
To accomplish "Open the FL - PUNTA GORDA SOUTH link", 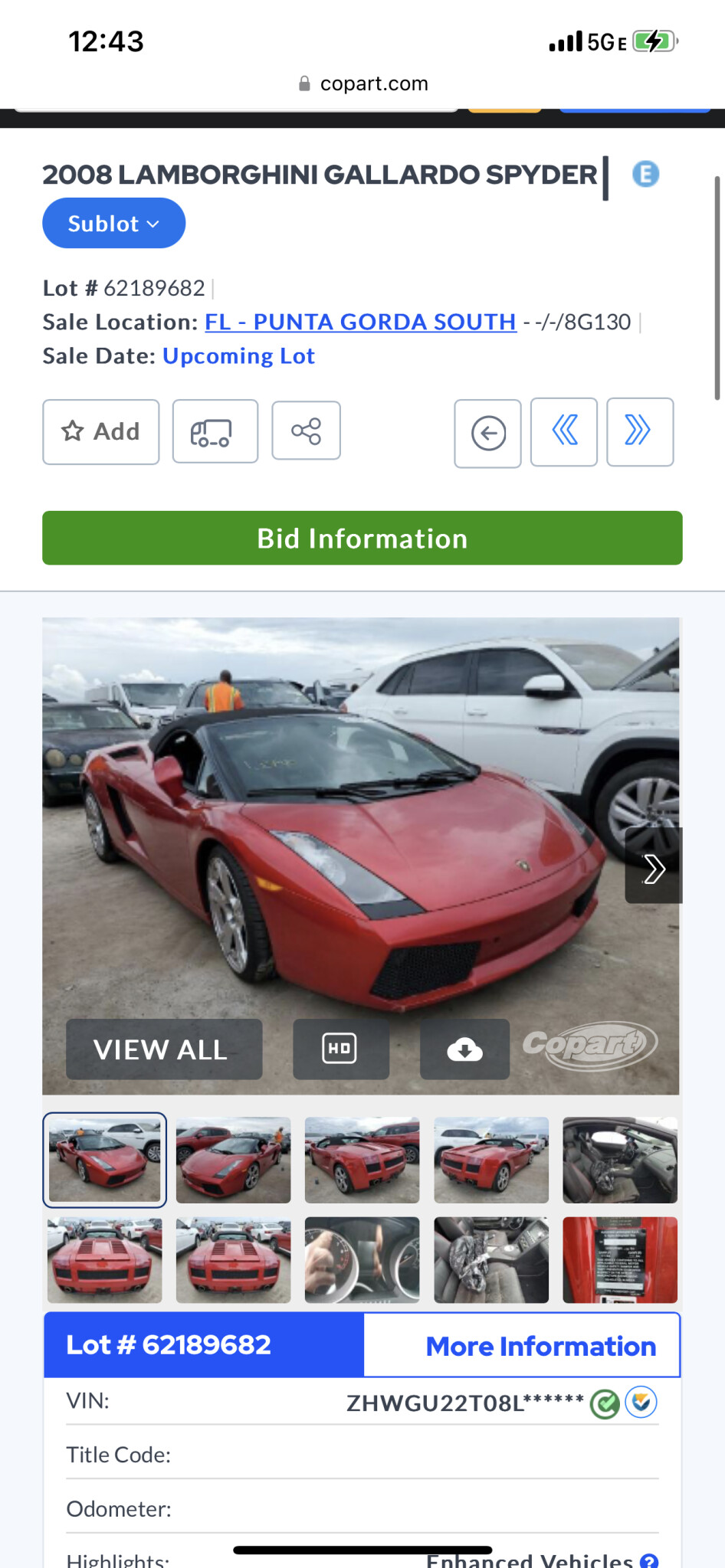I will [x=360, y=322].
